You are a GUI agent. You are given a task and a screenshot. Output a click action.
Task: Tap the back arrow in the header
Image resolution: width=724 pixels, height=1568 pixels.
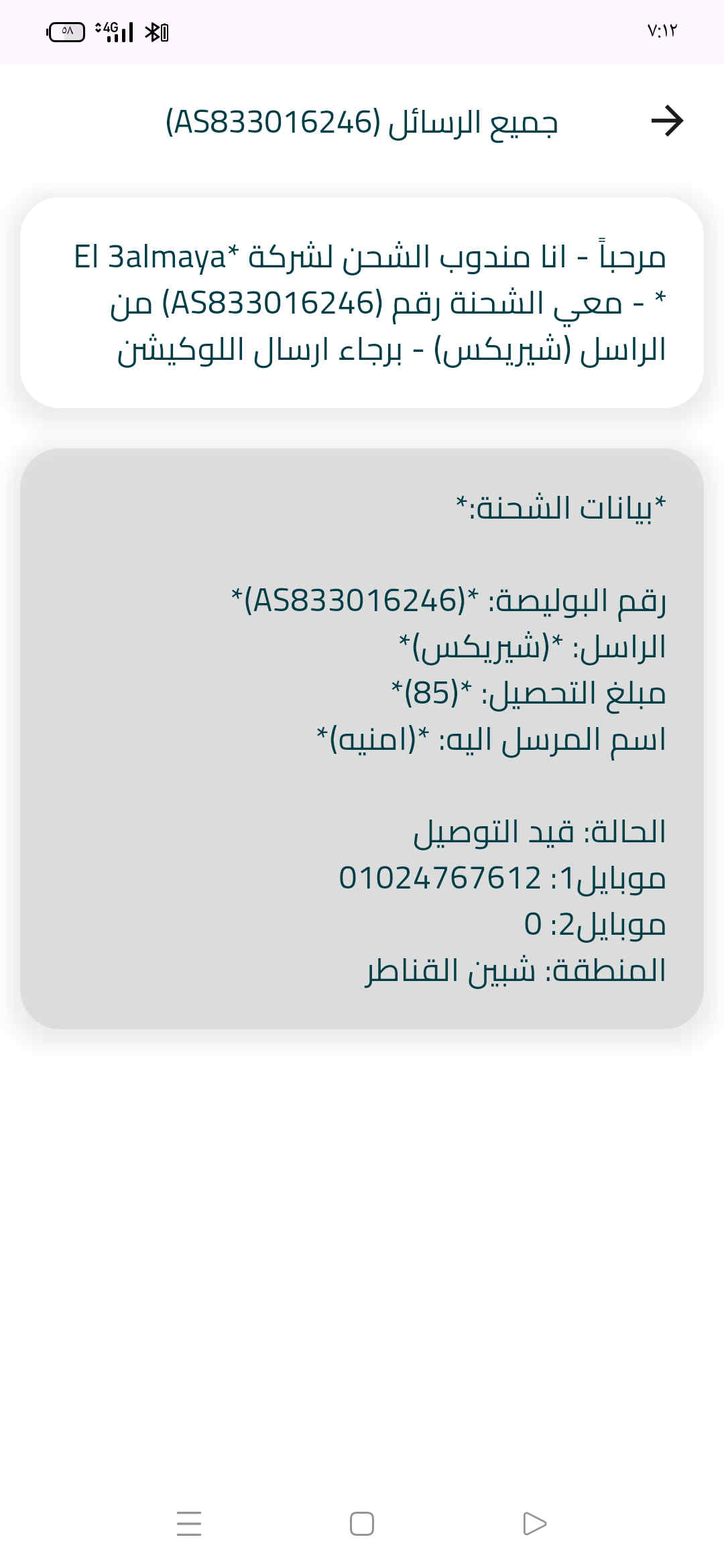point(667,121)
